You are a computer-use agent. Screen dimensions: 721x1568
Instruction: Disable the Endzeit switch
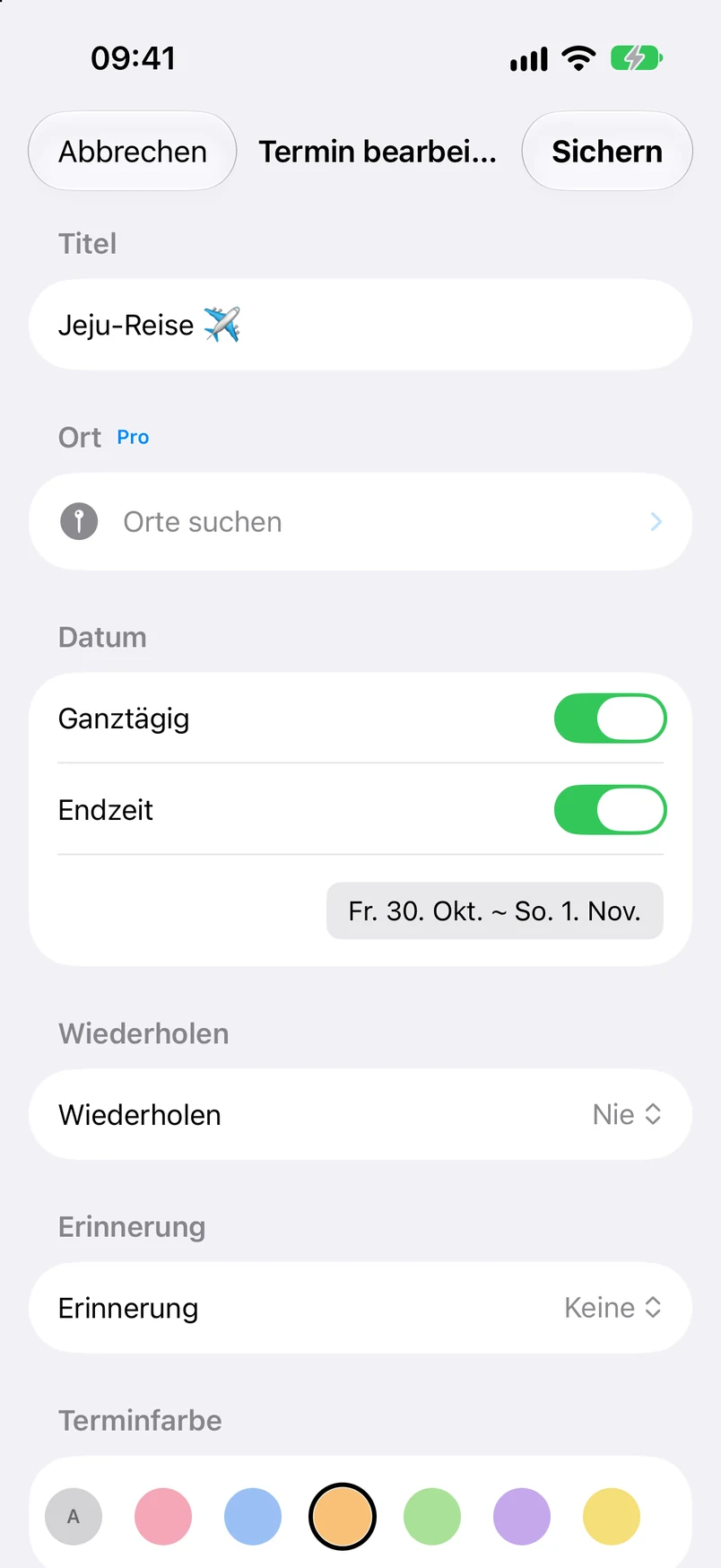tap(610, 810)
